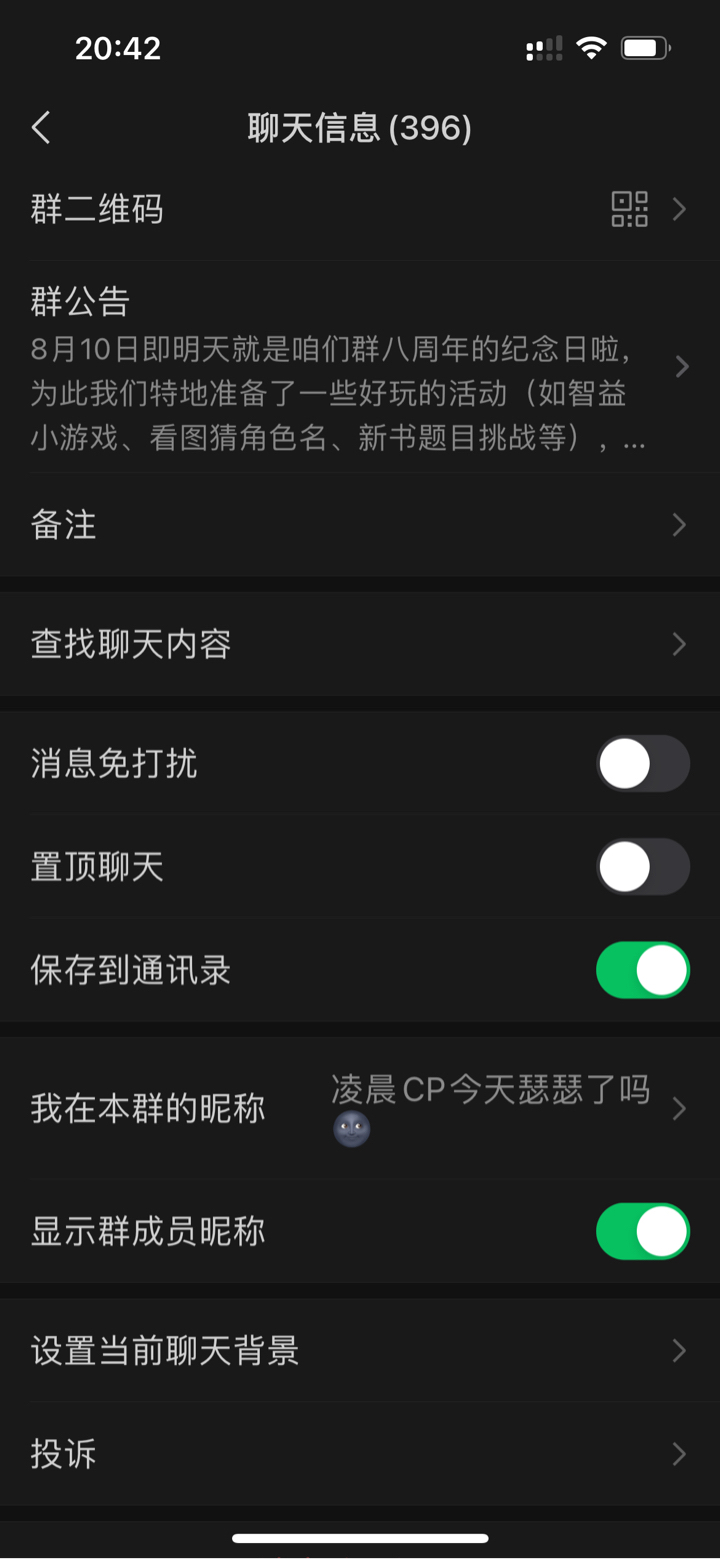The image size is (720, 1559).
Task: Turn on 置顶聊天
Action: coord(643,867)
